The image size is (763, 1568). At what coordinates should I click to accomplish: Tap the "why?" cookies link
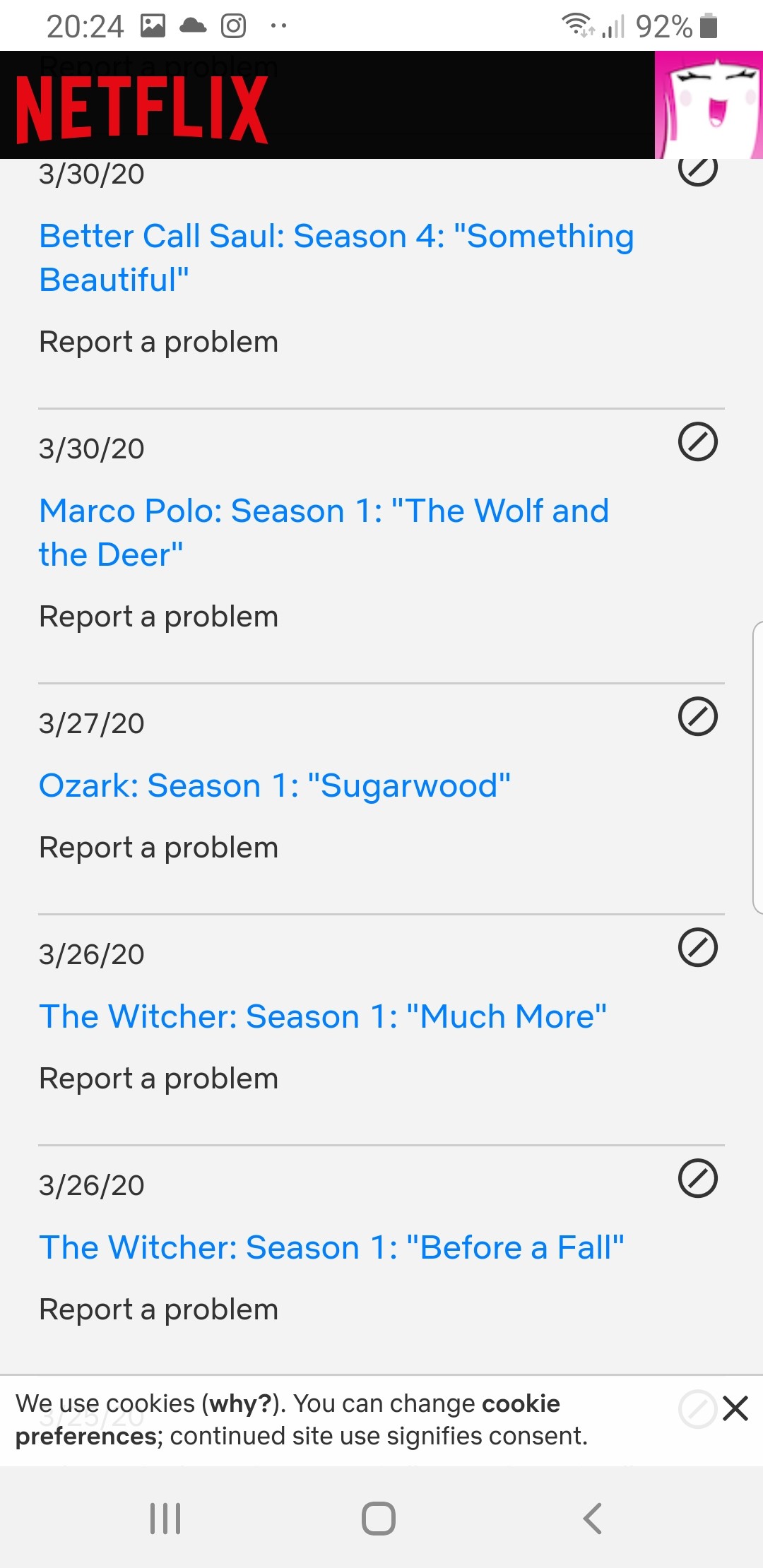point(240,1403)
